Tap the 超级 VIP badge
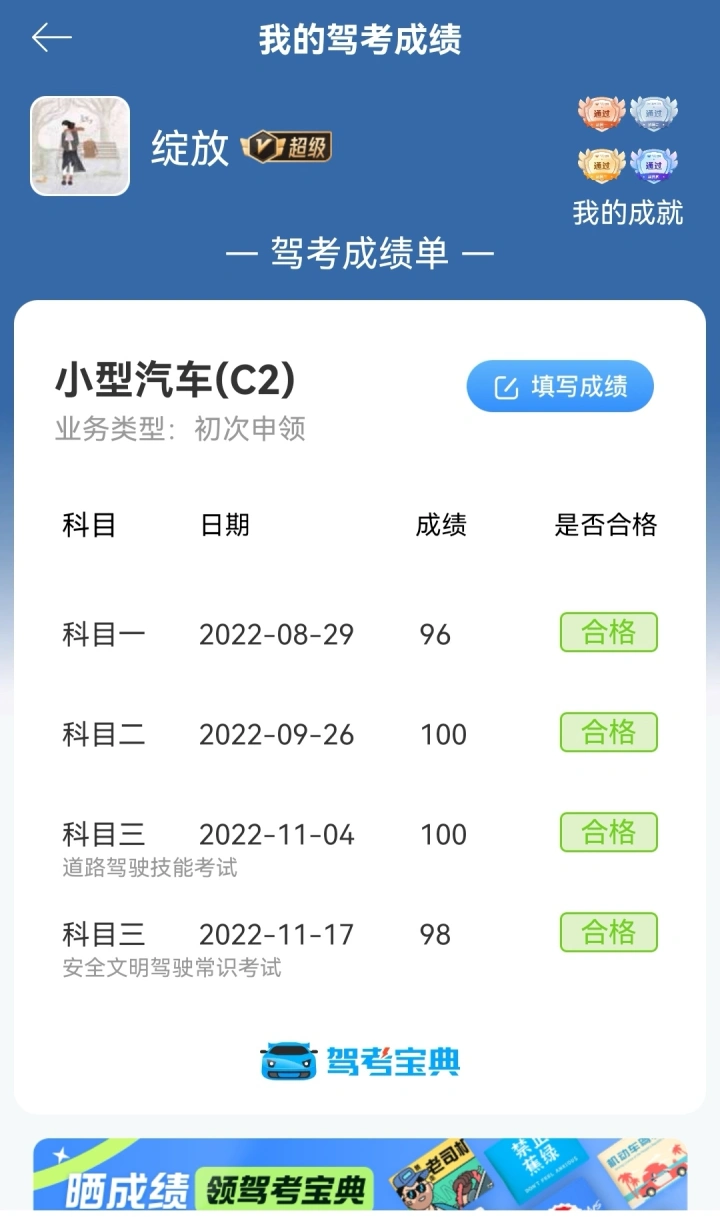The image size is (720, 1217). pyautogui.click(x=287, y=148)
